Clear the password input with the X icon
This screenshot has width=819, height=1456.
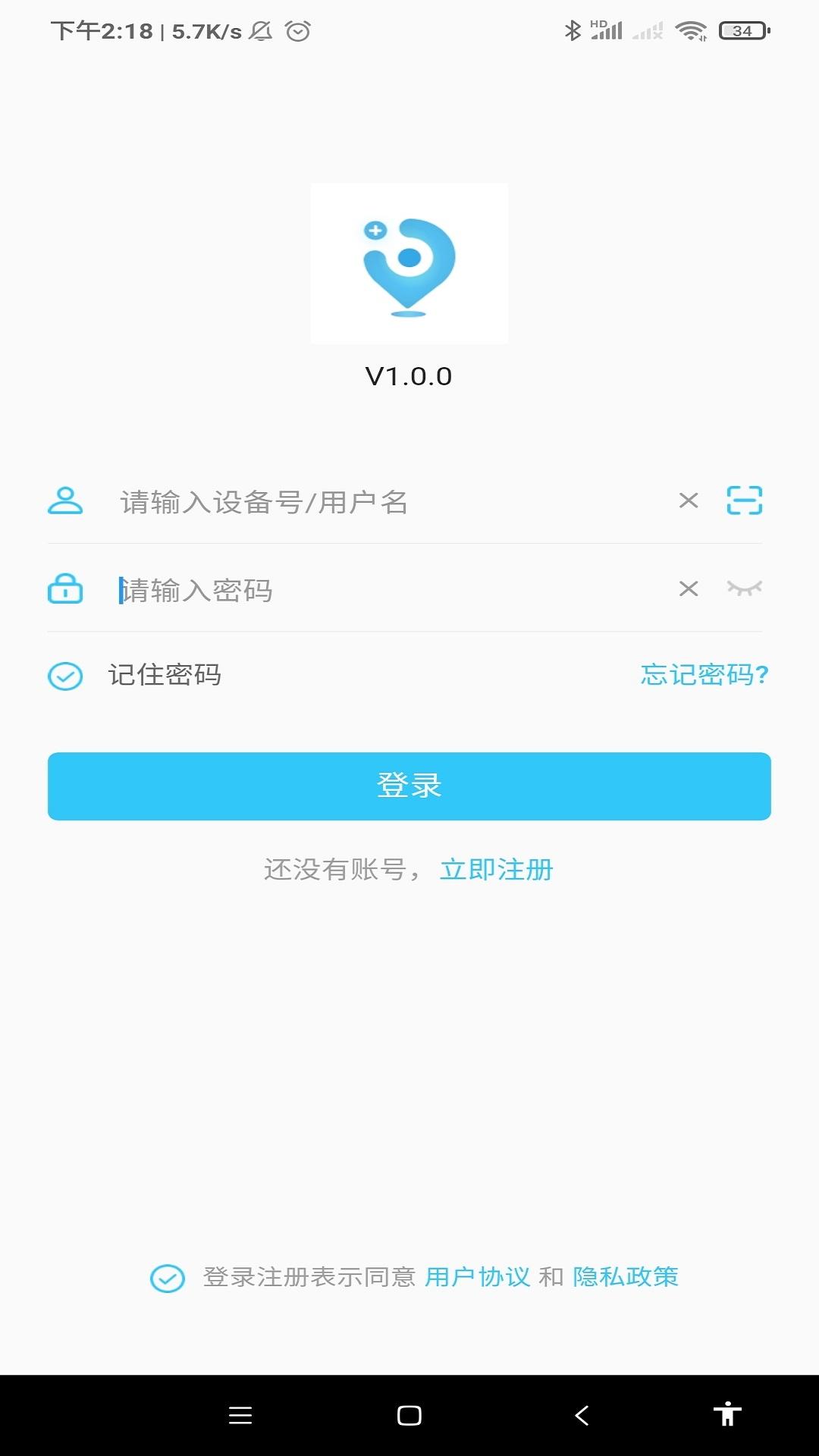(x=689, y=588)
